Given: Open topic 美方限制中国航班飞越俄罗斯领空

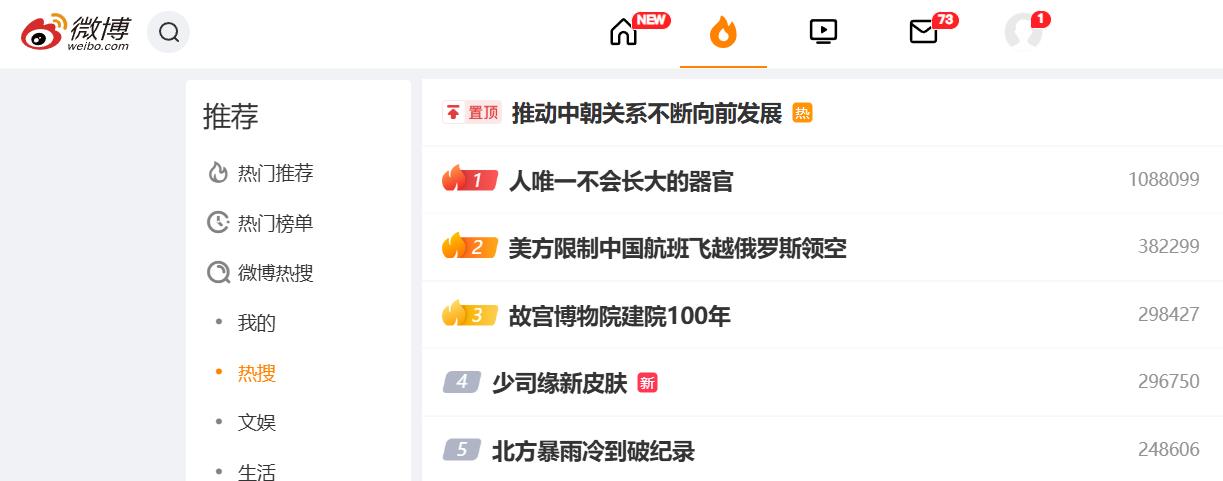Looking at the screenshot, I should [x=677, y=248].
